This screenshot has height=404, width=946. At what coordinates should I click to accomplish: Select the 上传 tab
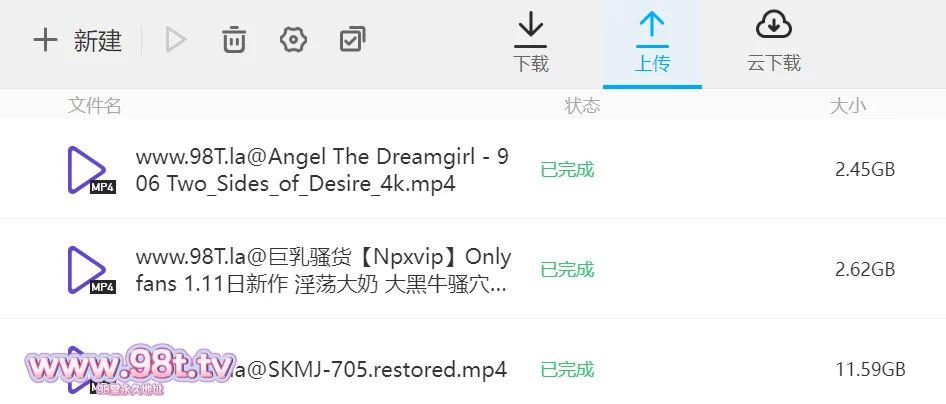point(652,44)
